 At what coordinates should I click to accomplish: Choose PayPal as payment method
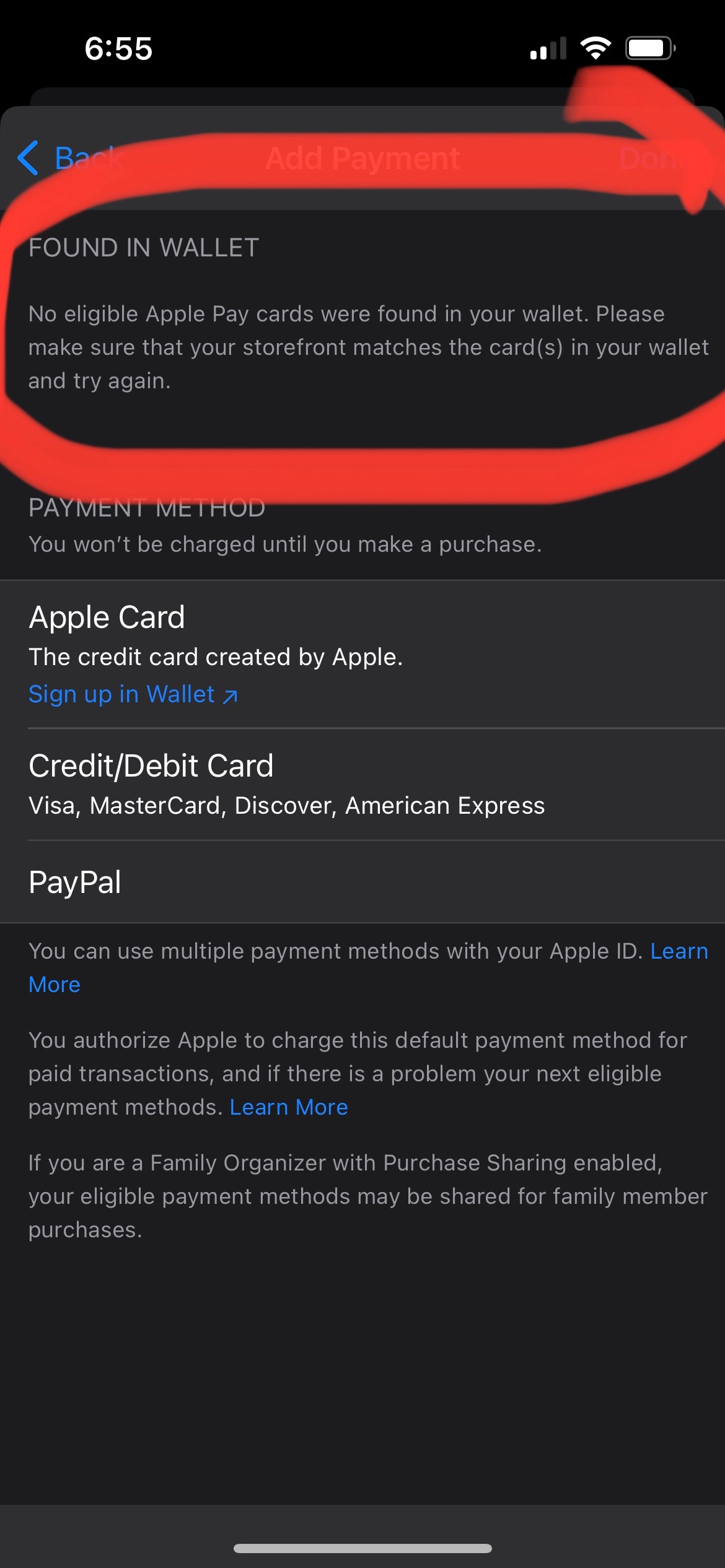coord(362,882)
